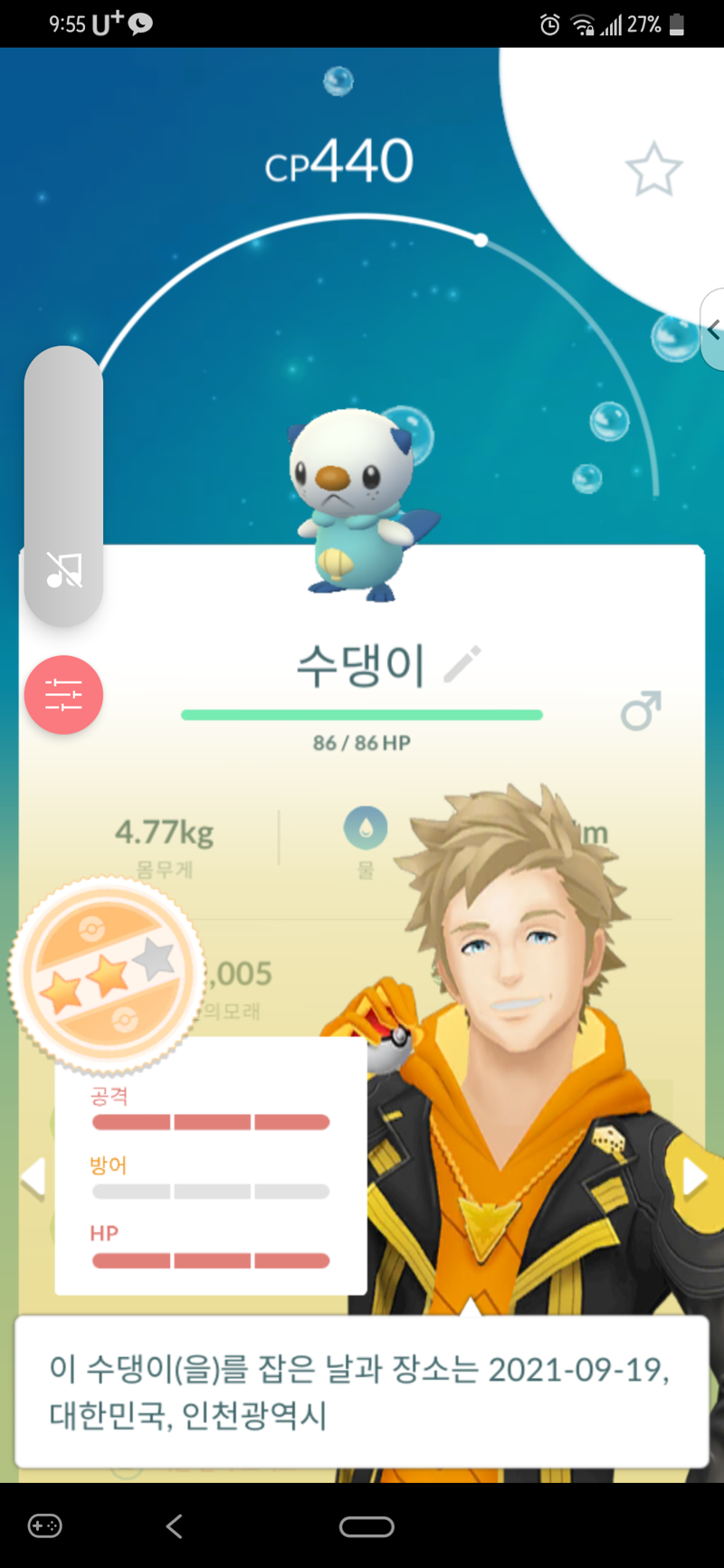Mark 수댕이 as favorite with the star
724x1568 pixels.
653,169
